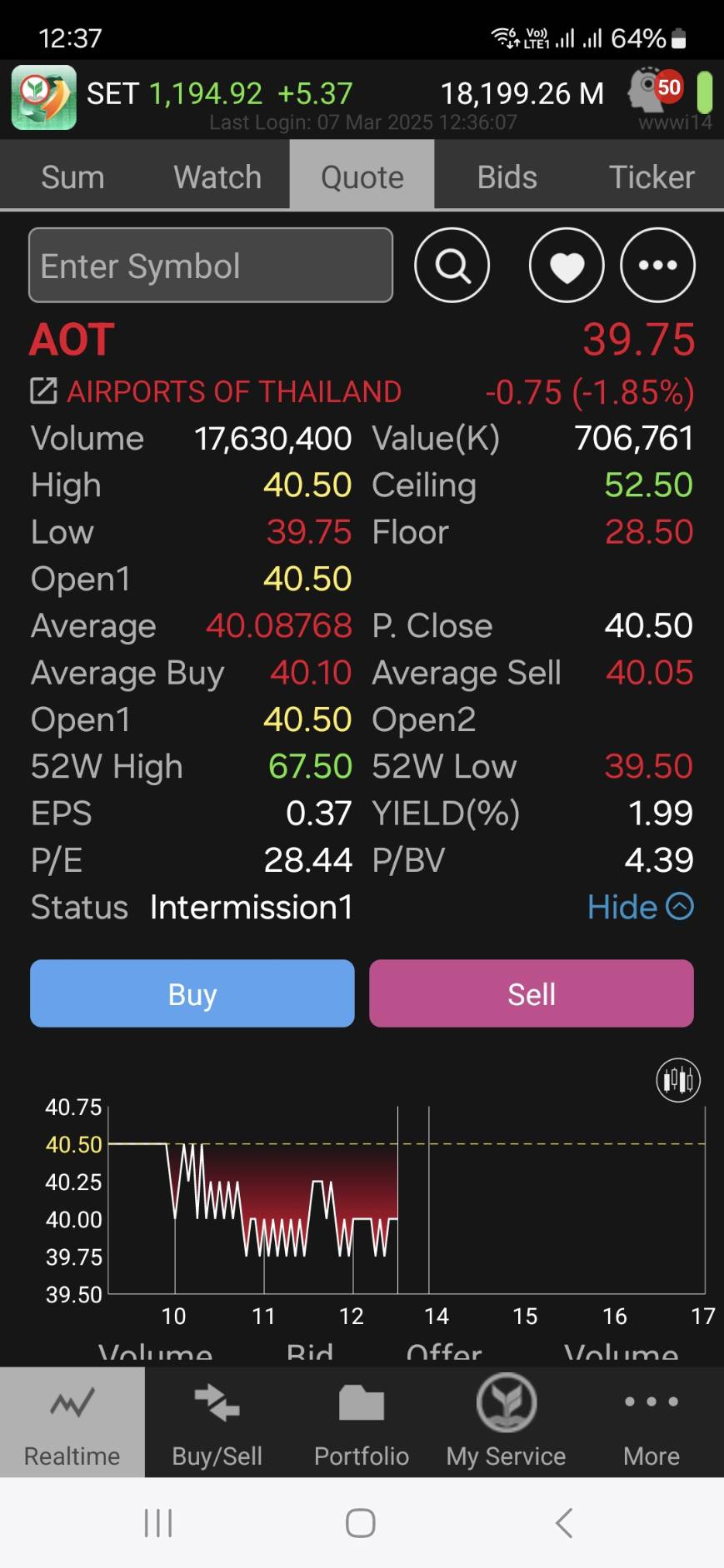Open Airports of Thailand external link icon
The height and width of the screenshot is (1568, 724).
point(44,391)
